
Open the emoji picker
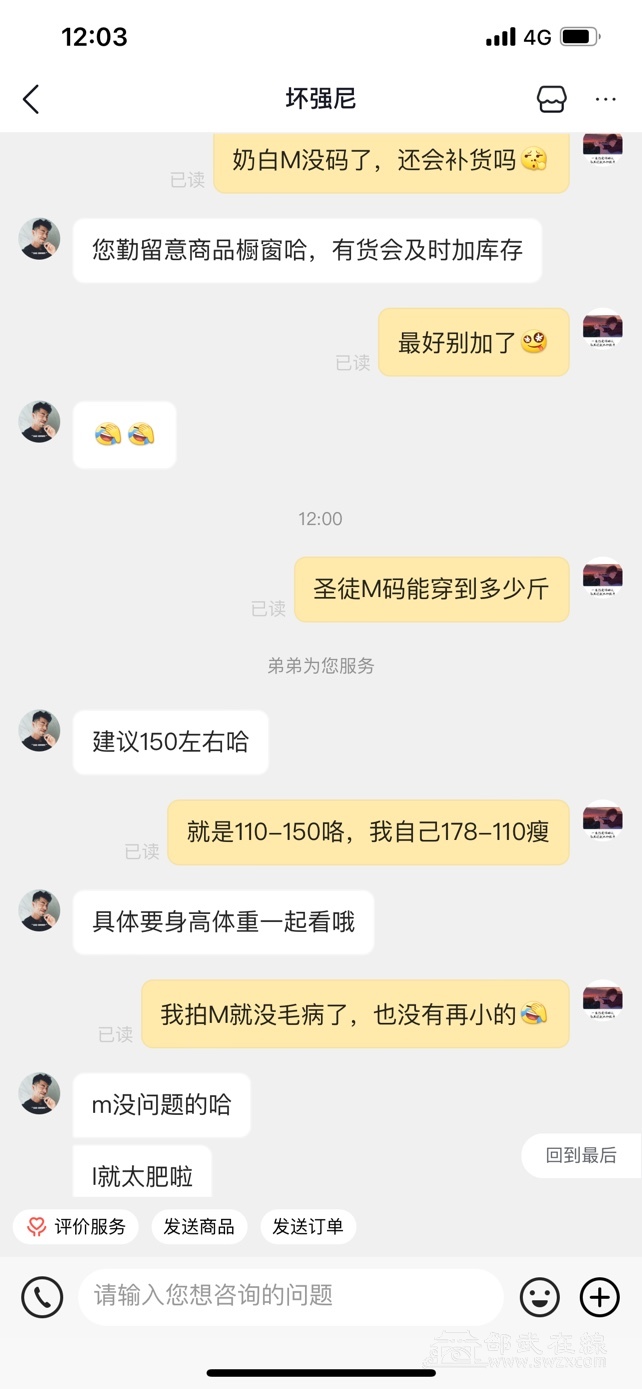click(x=540, y=1297)
